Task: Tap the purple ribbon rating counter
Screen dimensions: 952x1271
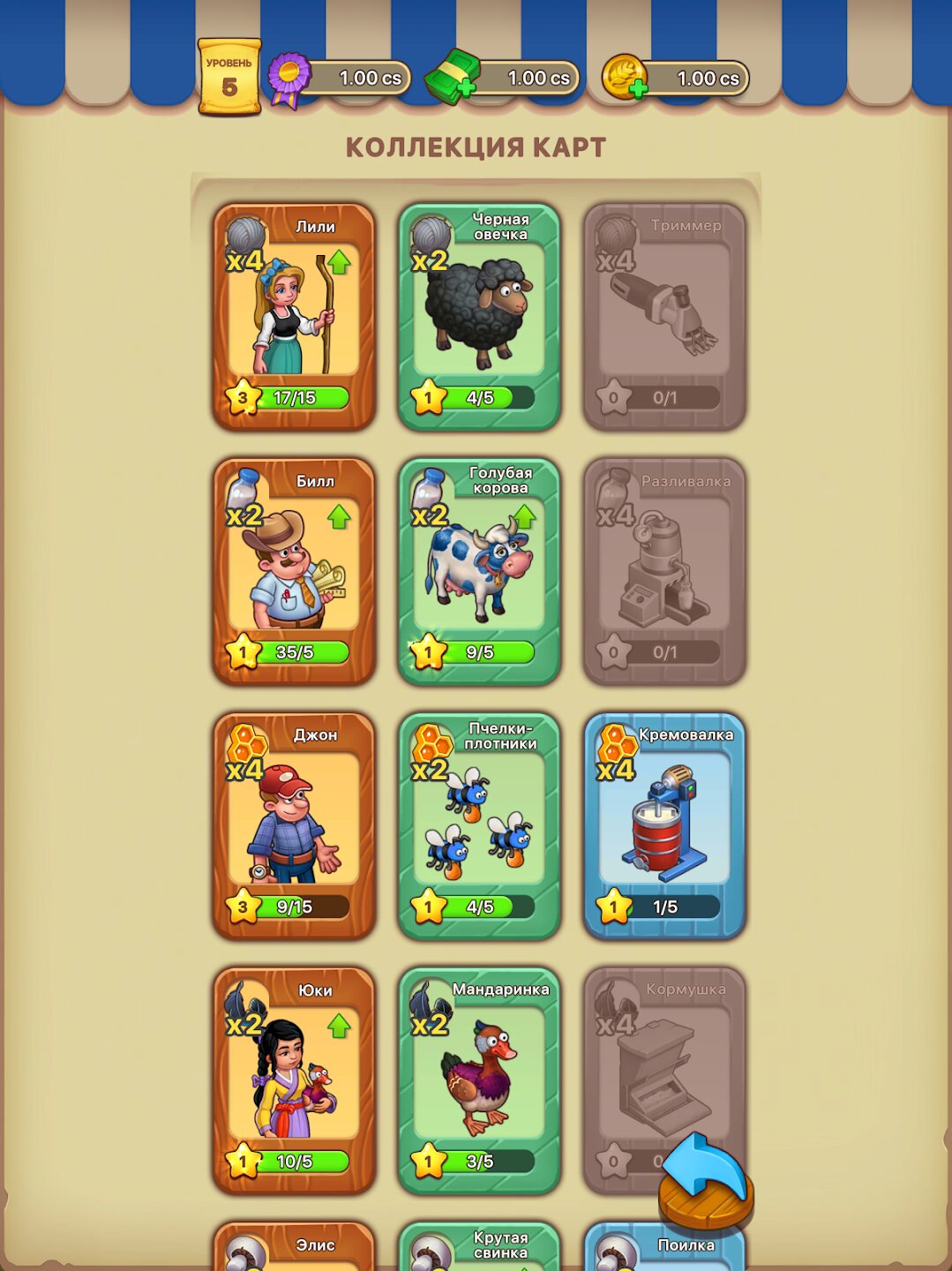Action: (340, 79)
